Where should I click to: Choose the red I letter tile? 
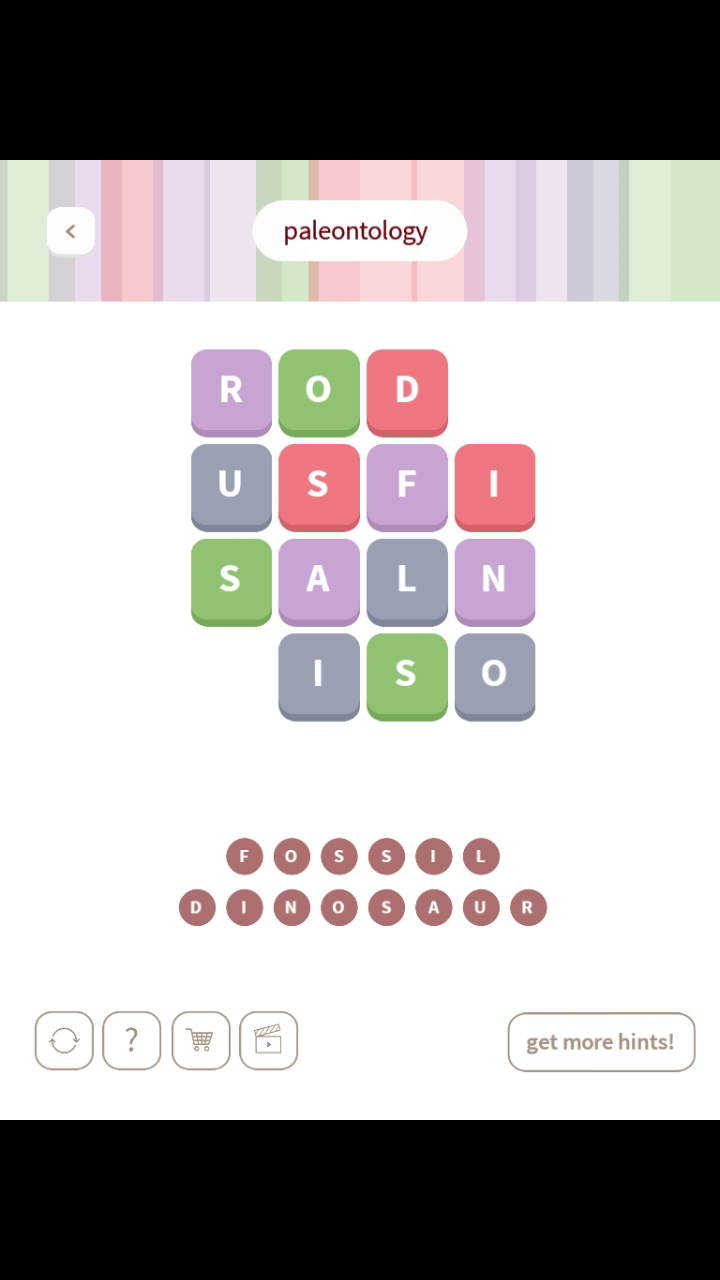point(495,485)
